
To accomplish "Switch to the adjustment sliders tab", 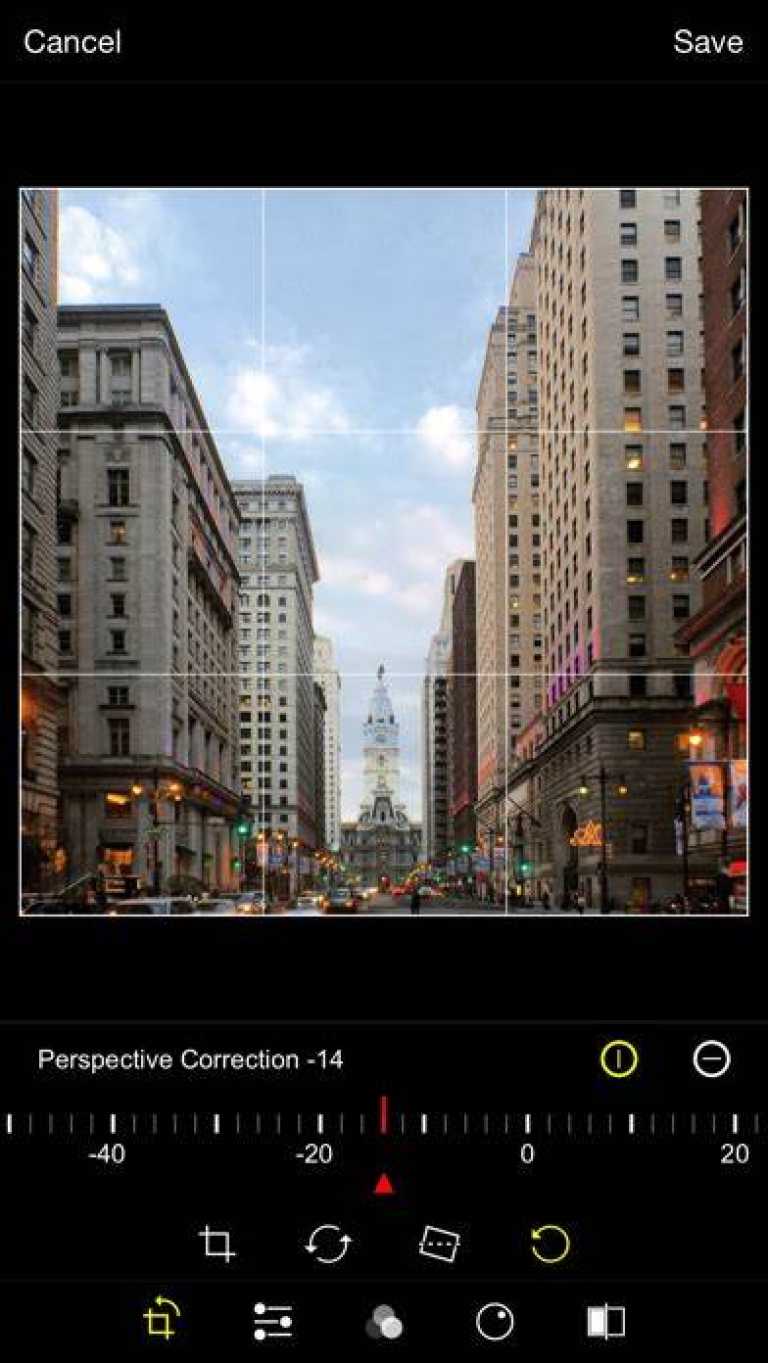I will (272, 1321).
